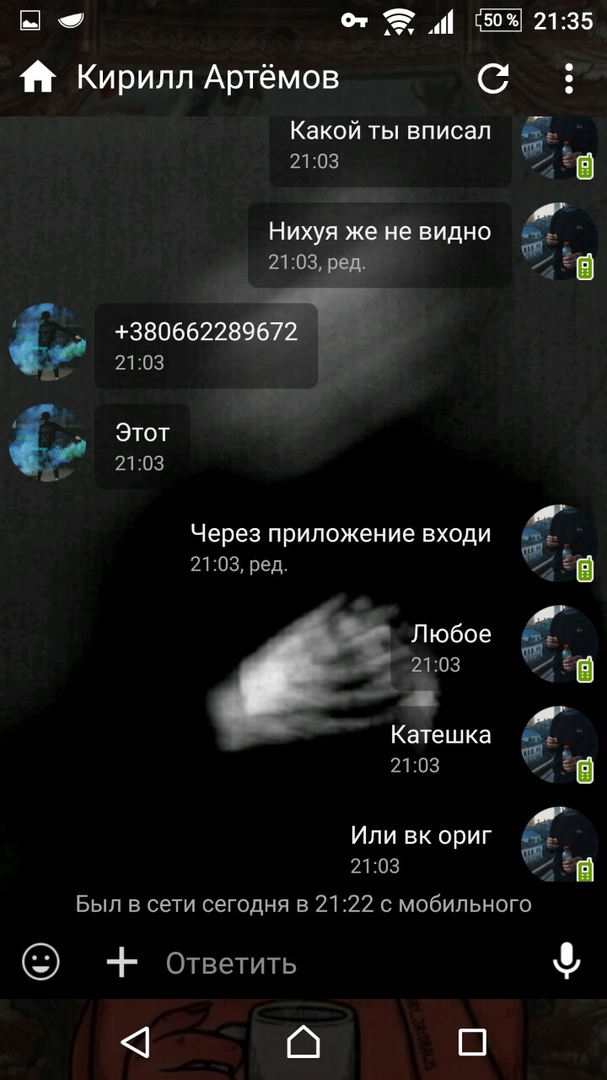Refresh the conversation
The height and width of the screenshot is (1080, 607).
click(493, 78)
